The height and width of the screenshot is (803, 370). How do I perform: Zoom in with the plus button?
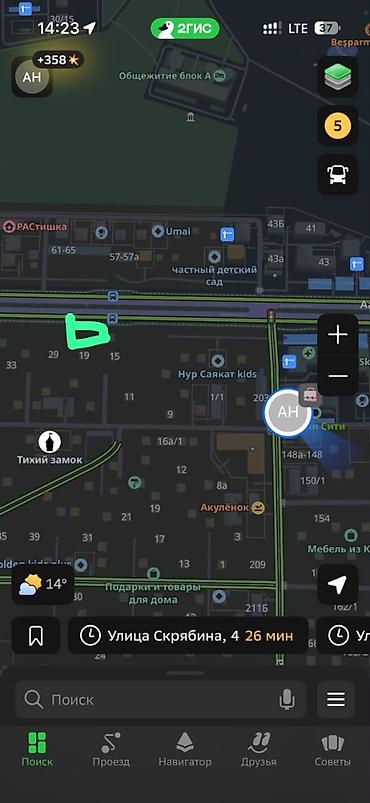click(338, 335)
